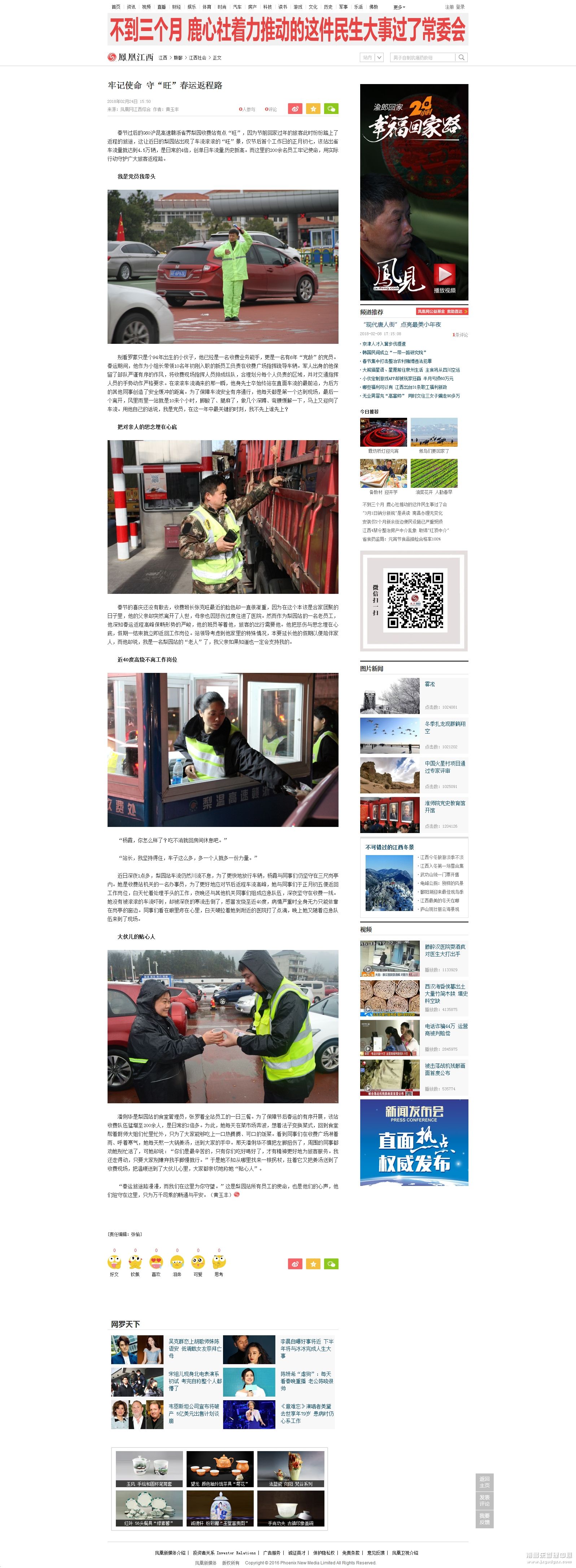The width and height of the screenshot is (576, 1568).
Task: Open the 站内 search scope dropdown
Action: (x=371, y=57)
